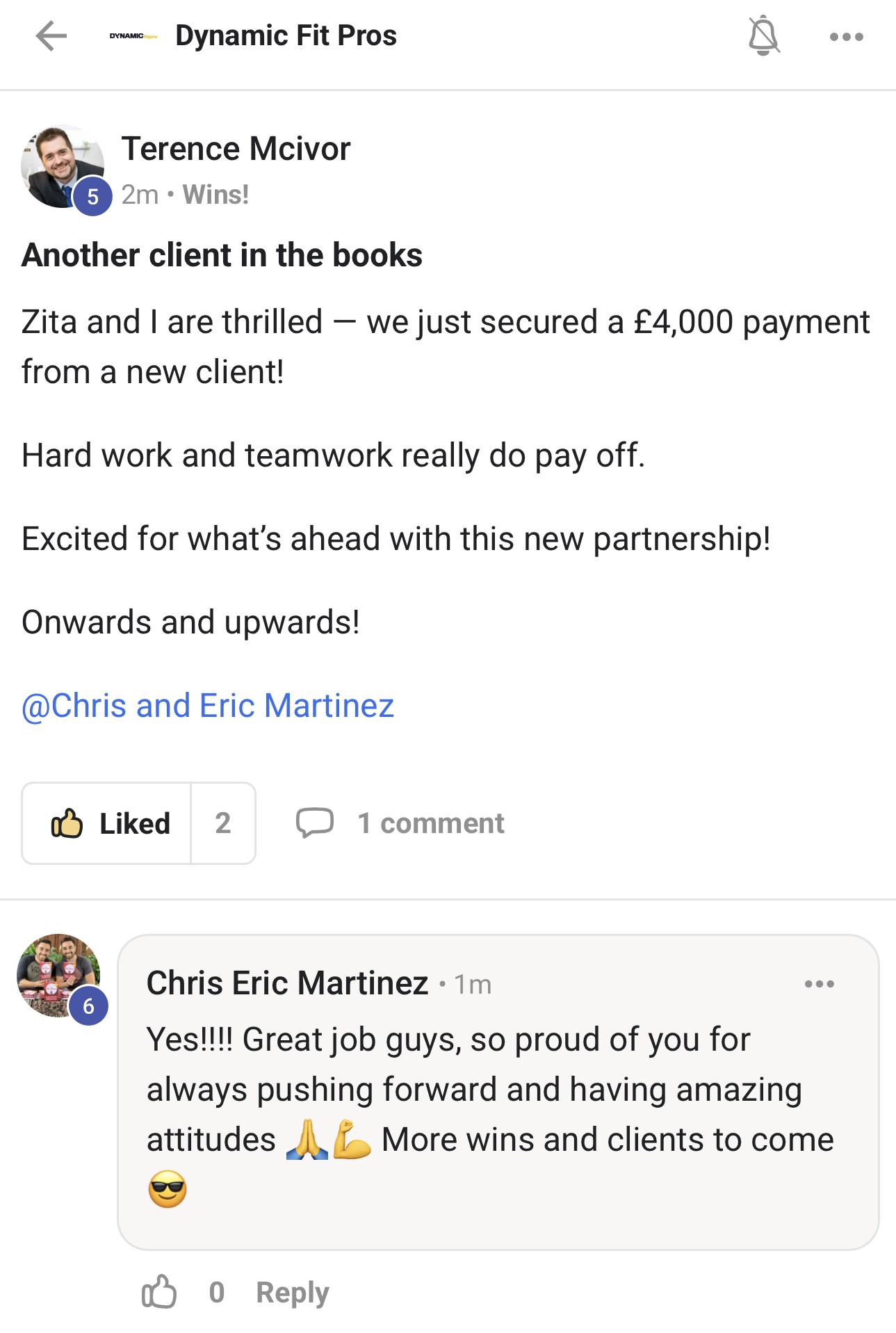Reply to Chris Eric Martinez's comment
The width and height of the screenshot is (896, 1333).
point(292,1292)
